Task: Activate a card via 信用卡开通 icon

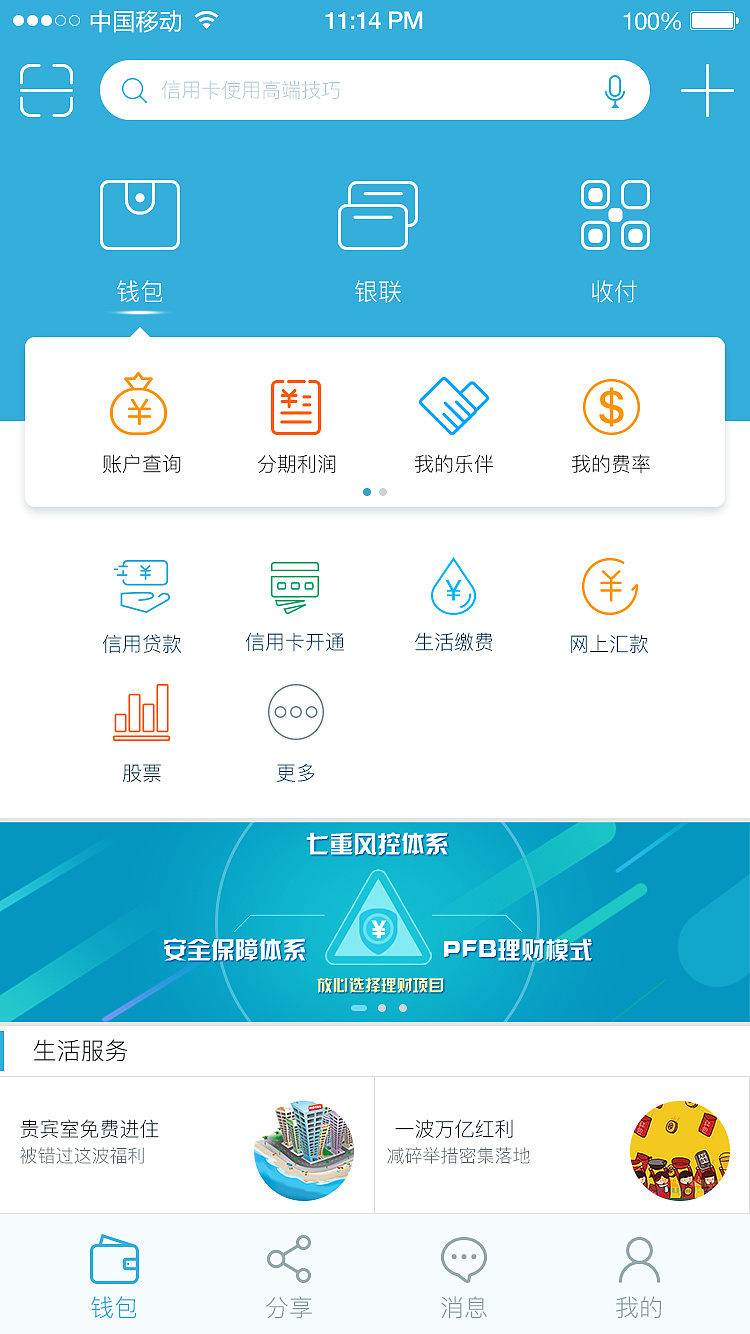Action: tap(296, 598)
